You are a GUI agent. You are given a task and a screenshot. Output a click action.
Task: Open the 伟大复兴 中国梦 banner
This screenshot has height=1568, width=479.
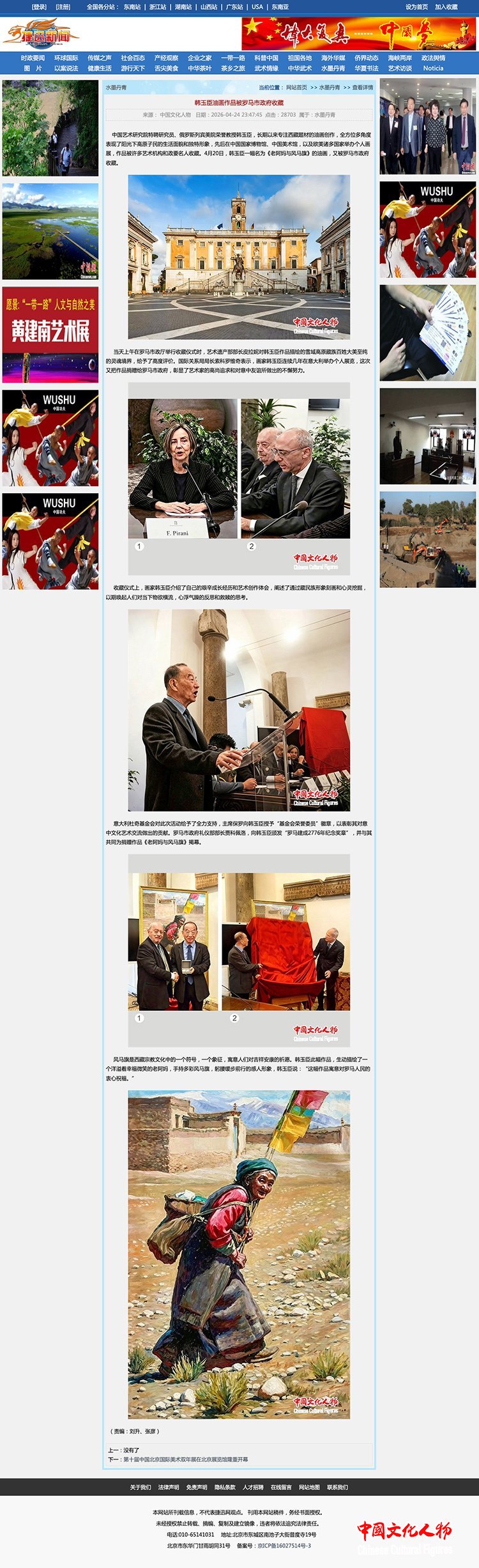coord(358,34)
